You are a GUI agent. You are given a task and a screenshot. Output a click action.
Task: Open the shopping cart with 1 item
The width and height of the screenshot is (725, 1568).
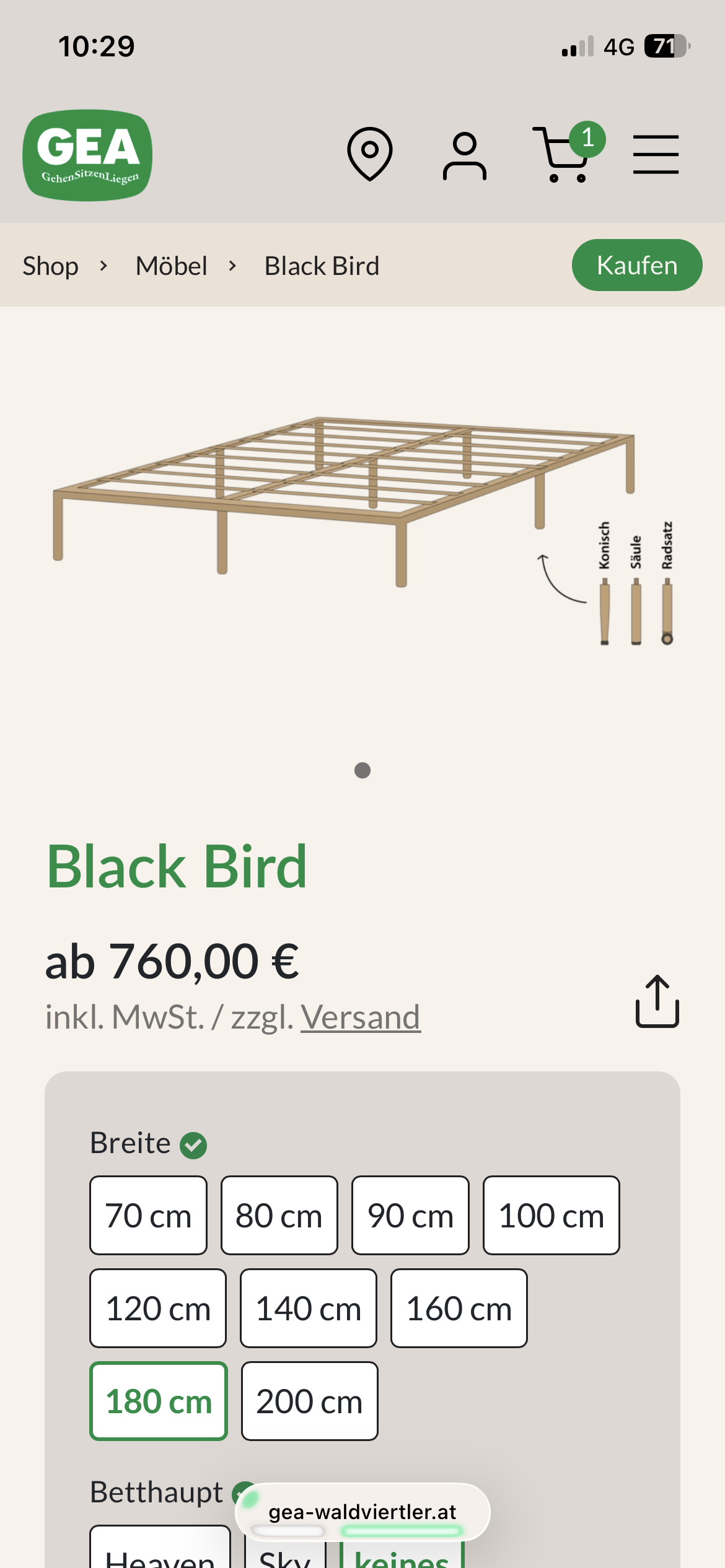564,155
